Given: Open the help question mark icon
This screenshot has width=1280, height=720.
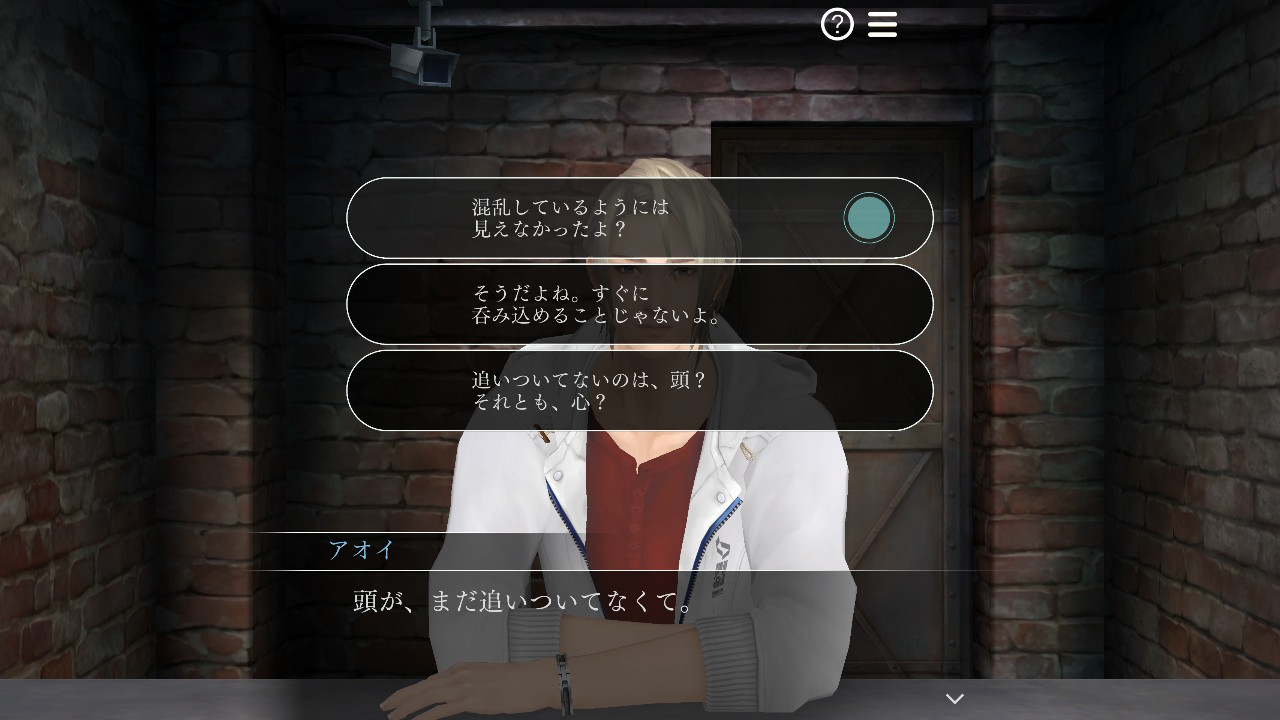Looking at the screenshot, I should click(x=837, y=24).
